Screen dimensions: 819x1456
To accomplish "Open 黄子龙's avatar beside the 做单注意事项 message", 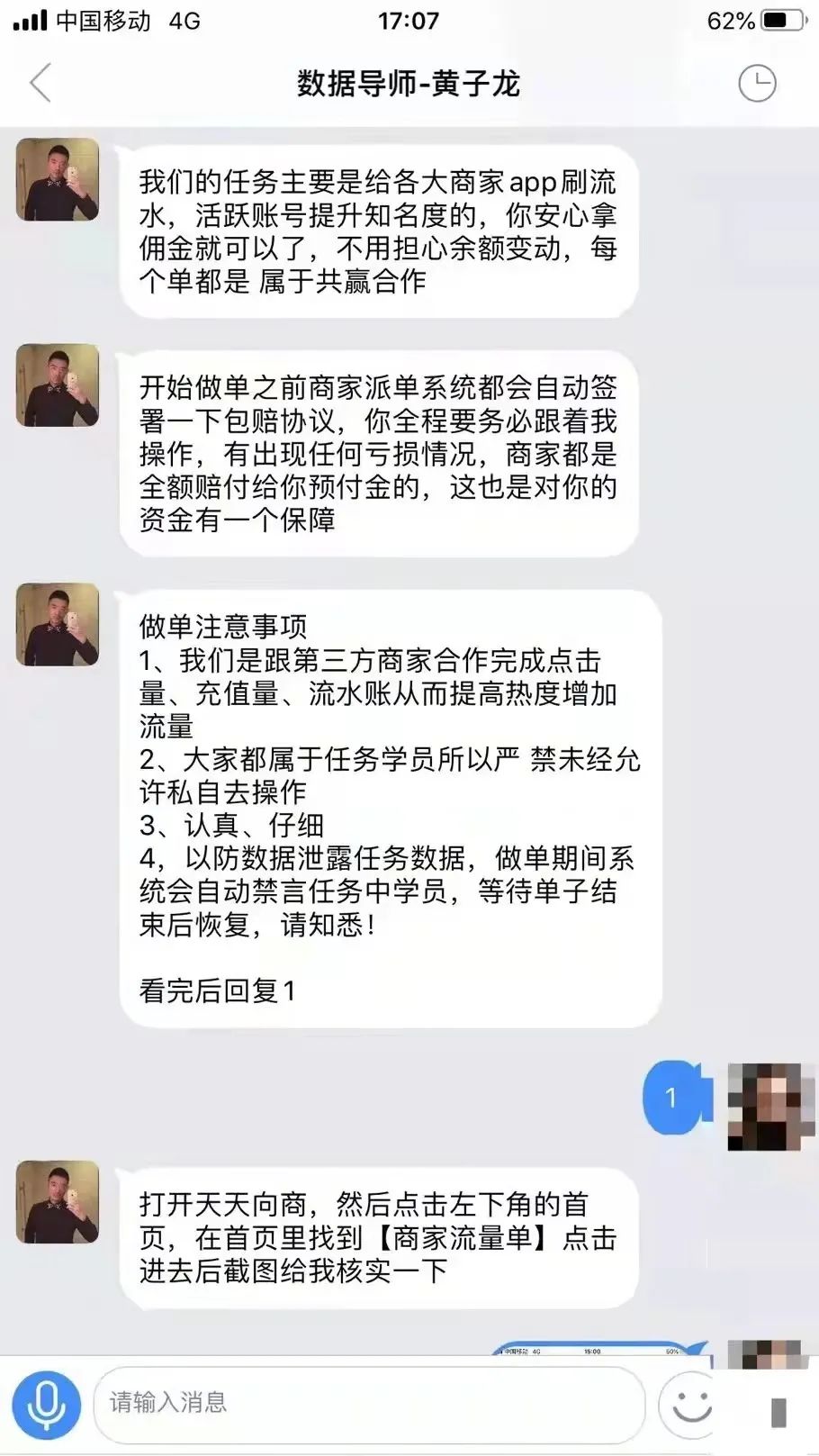I will click(x=58, y=625).
